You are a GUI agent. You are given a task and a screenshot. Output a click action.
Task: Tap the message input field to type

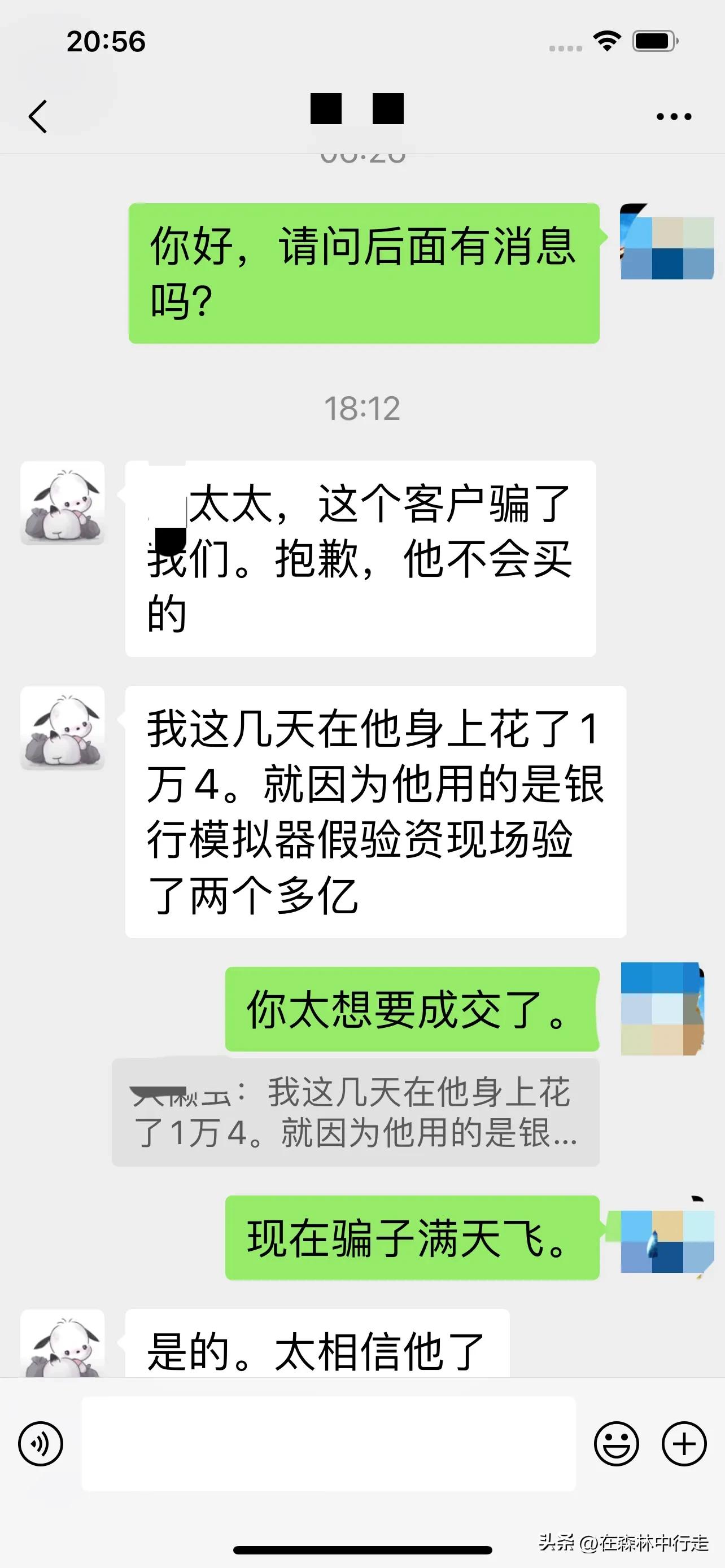click(329, 1442)
